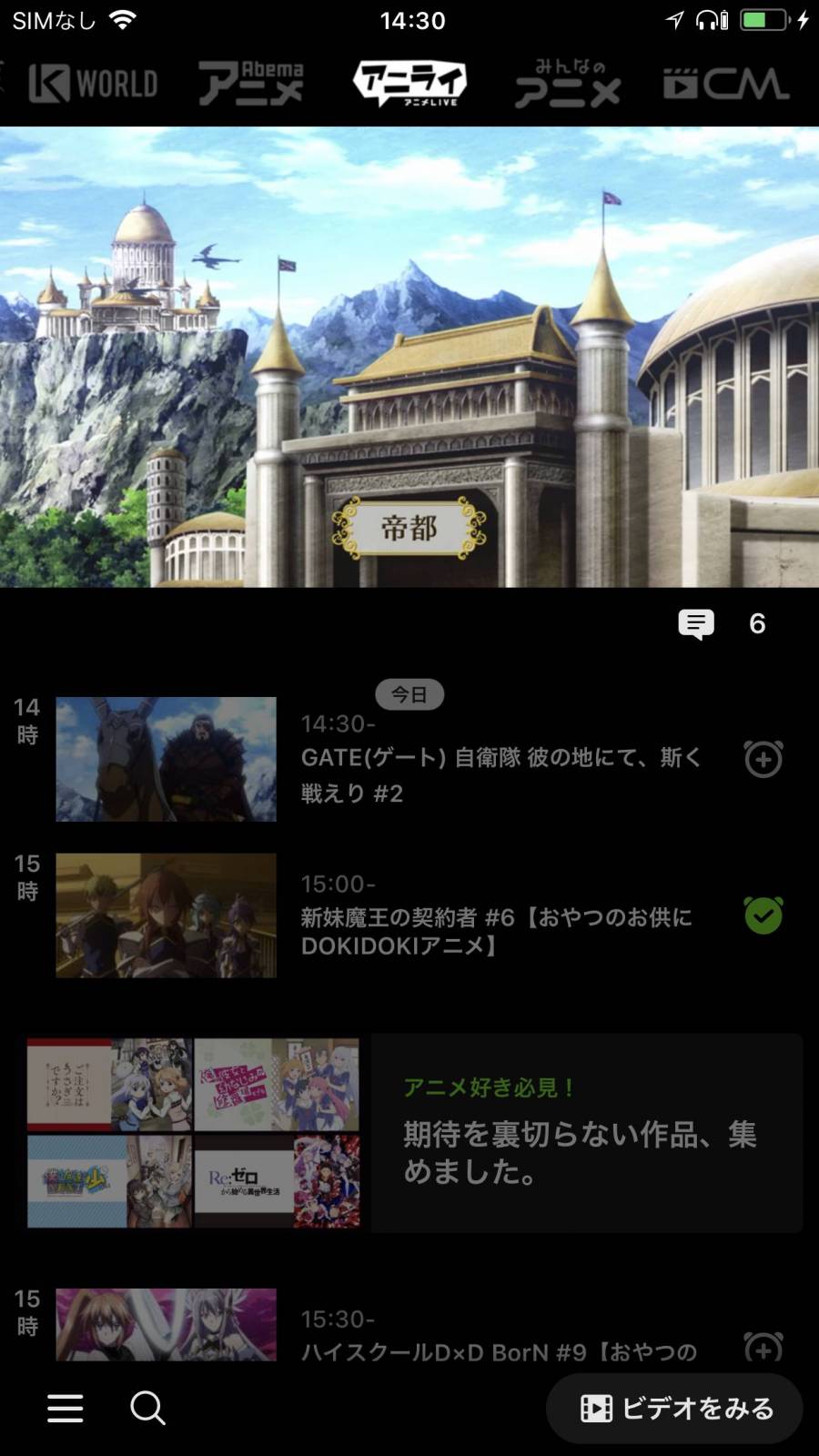Open the アニメ好き必見 banner
Image resolution: width=819 pixels, height=1456 pixels.
(x=414, y=1133)
